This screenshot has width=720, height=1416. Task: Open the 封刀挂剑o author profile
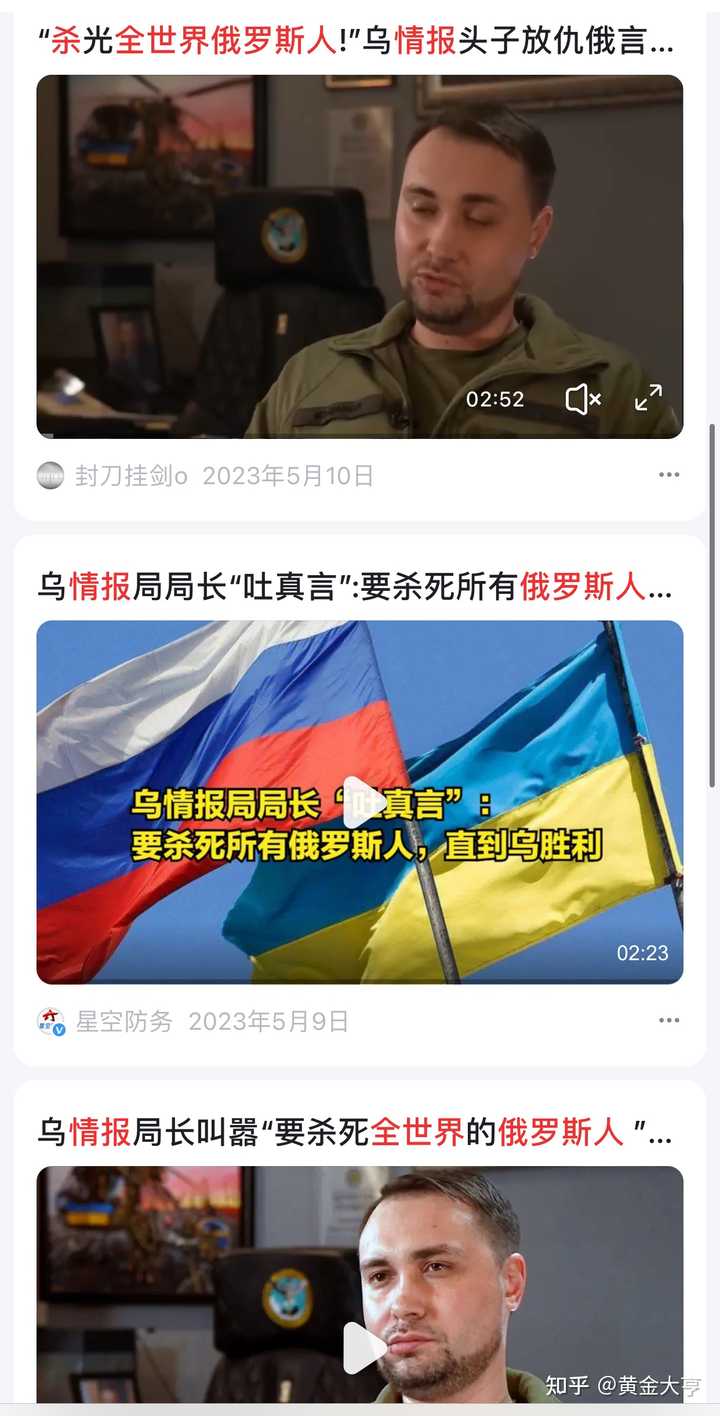(130, 476)
